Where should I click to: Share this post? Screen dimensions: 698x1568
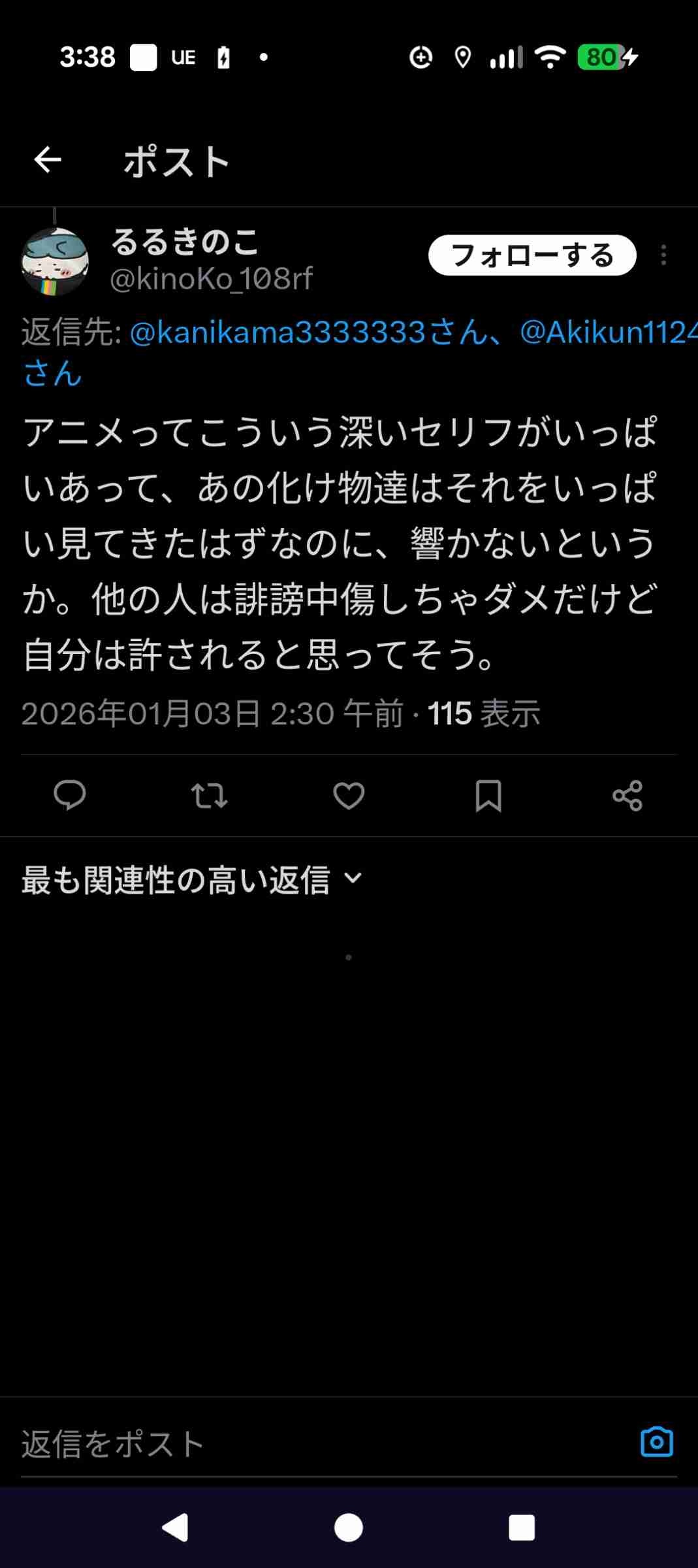coord(627,795)
